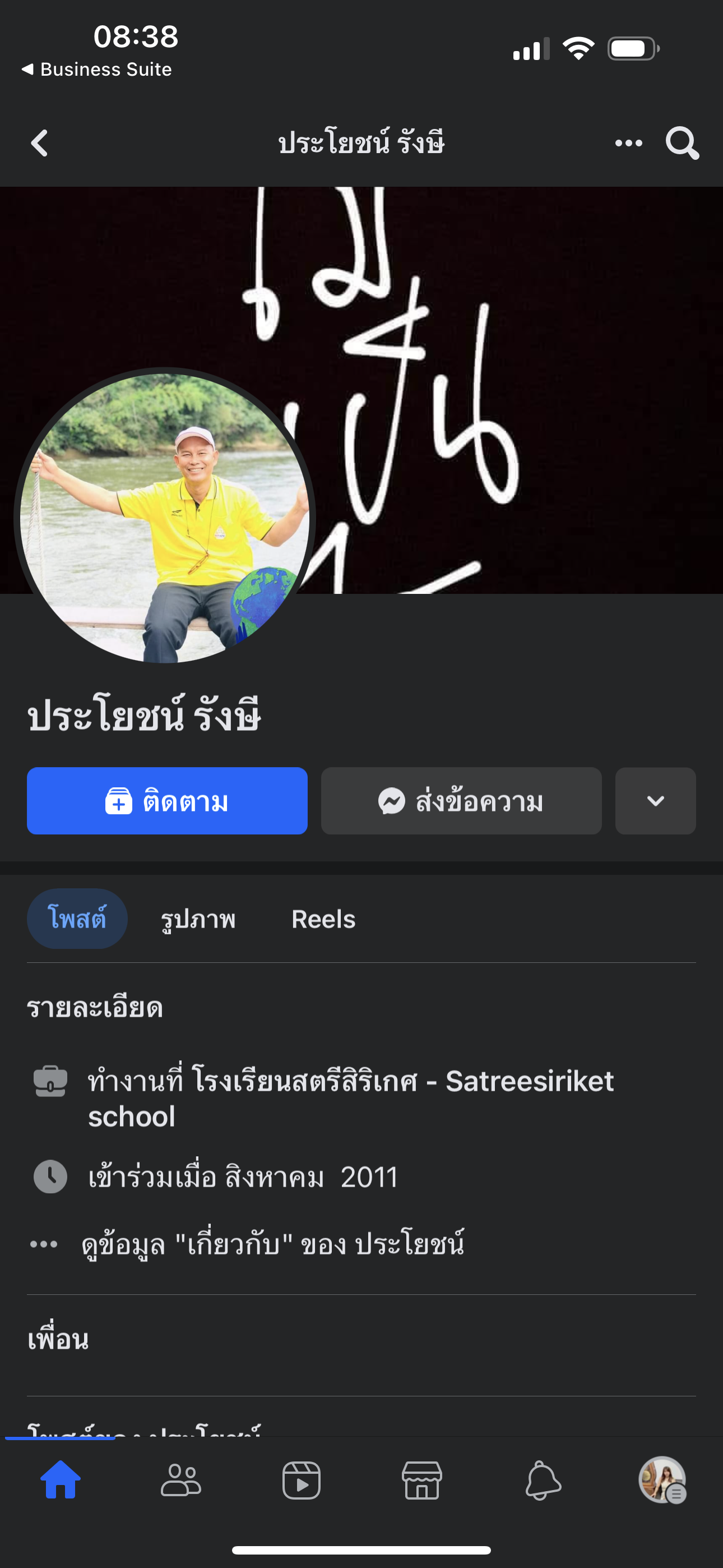
Task: Open the menu with your avatar
Action: point(662,1480)
